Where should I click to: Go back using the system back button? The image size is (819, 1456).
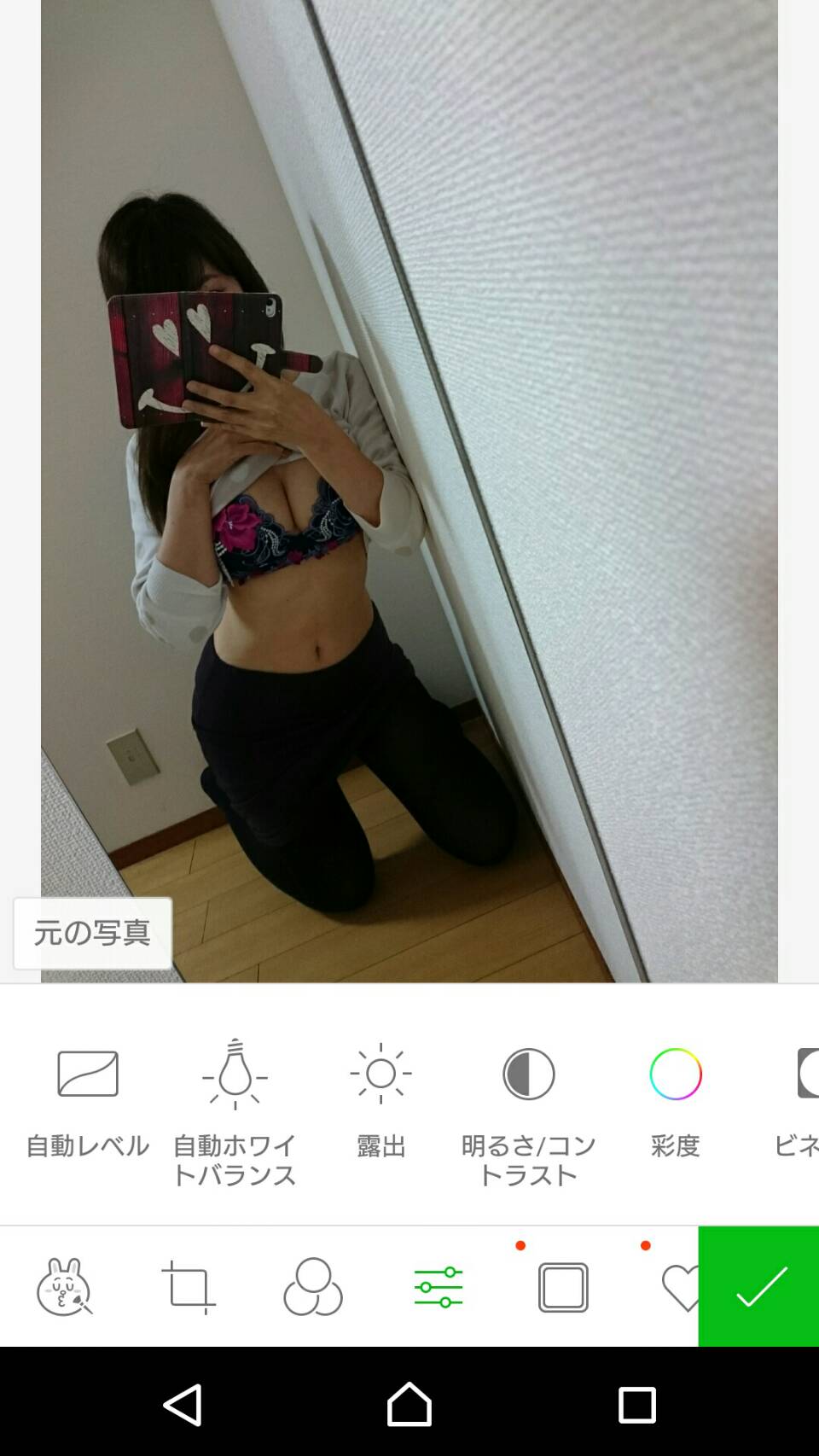pos(183,1404)
